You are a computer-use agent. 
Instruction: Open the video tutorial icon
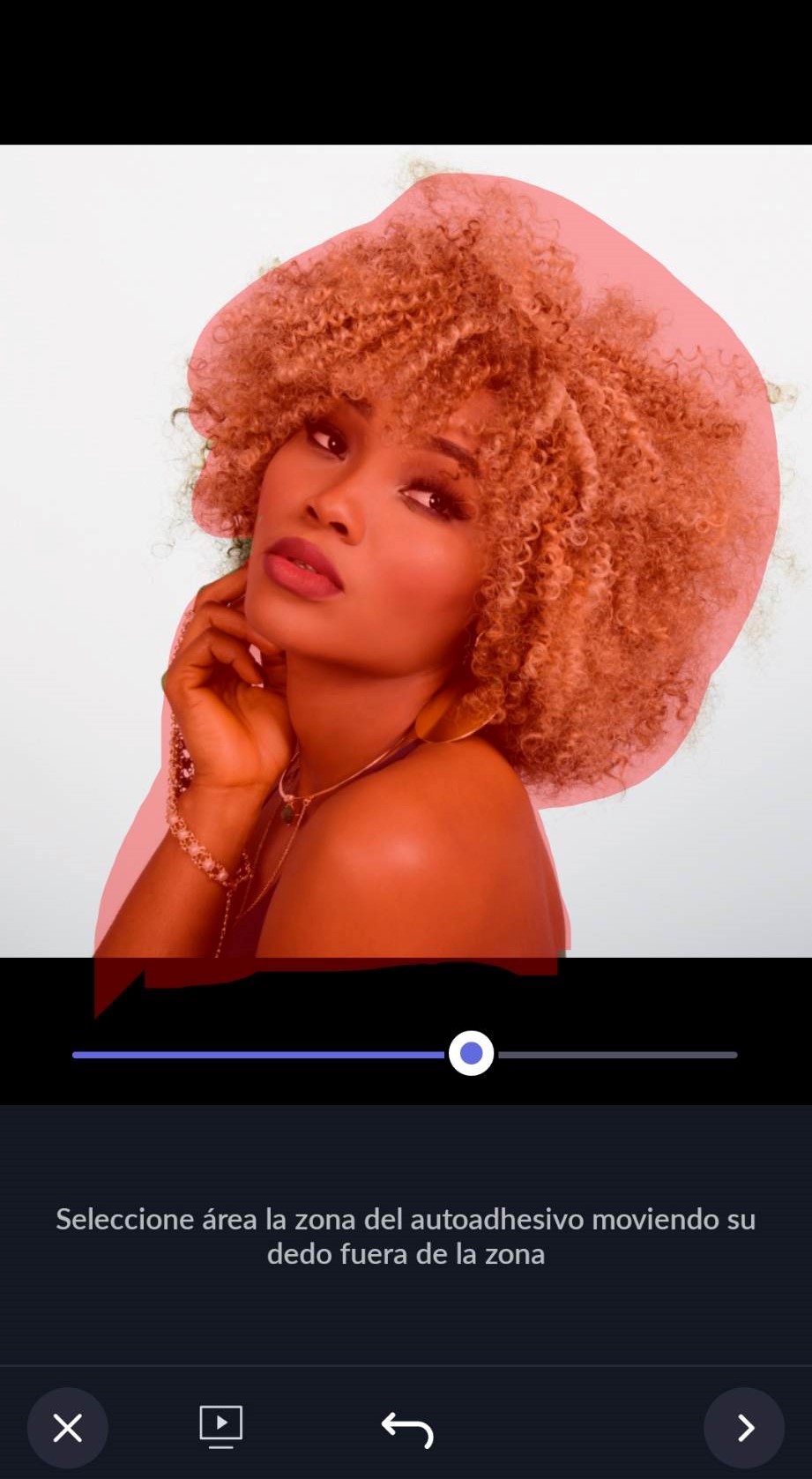[x=220, y=1425]
